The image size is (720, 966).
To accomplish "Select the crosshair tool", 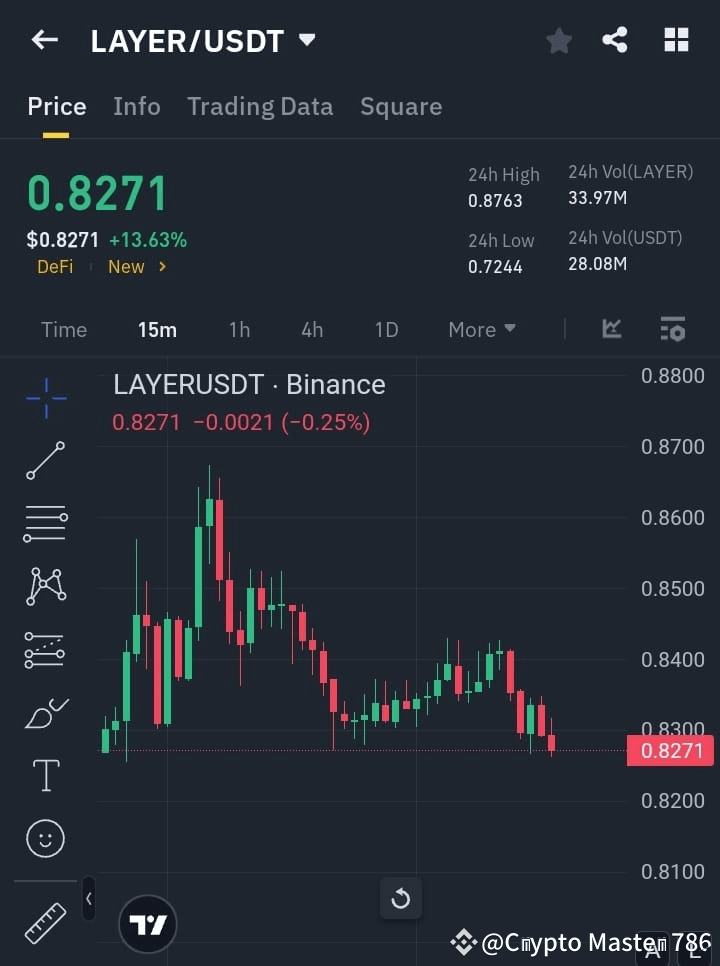I will (45, 397).
